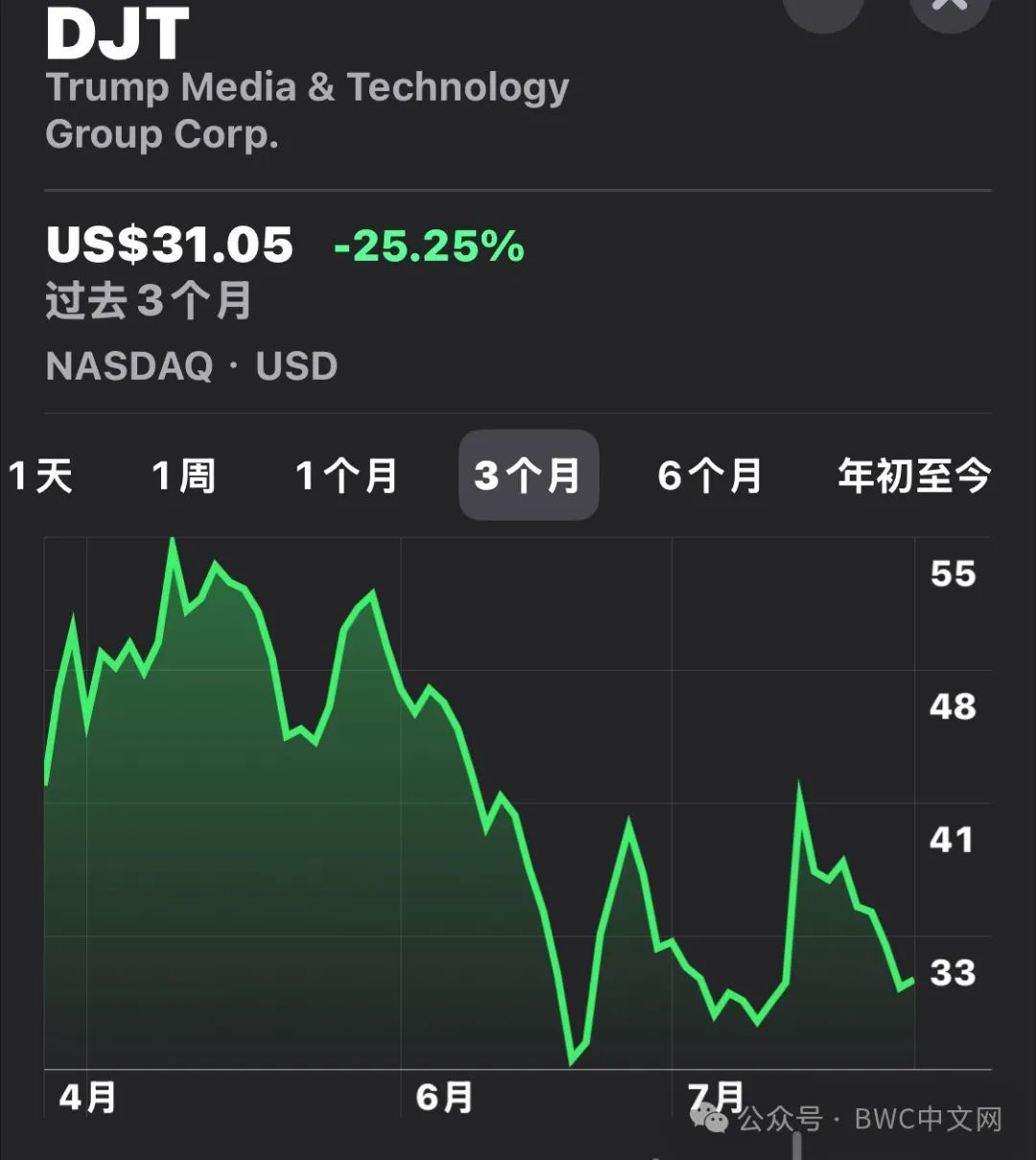Show the 1个月 price chart

[x=346, y=475]
